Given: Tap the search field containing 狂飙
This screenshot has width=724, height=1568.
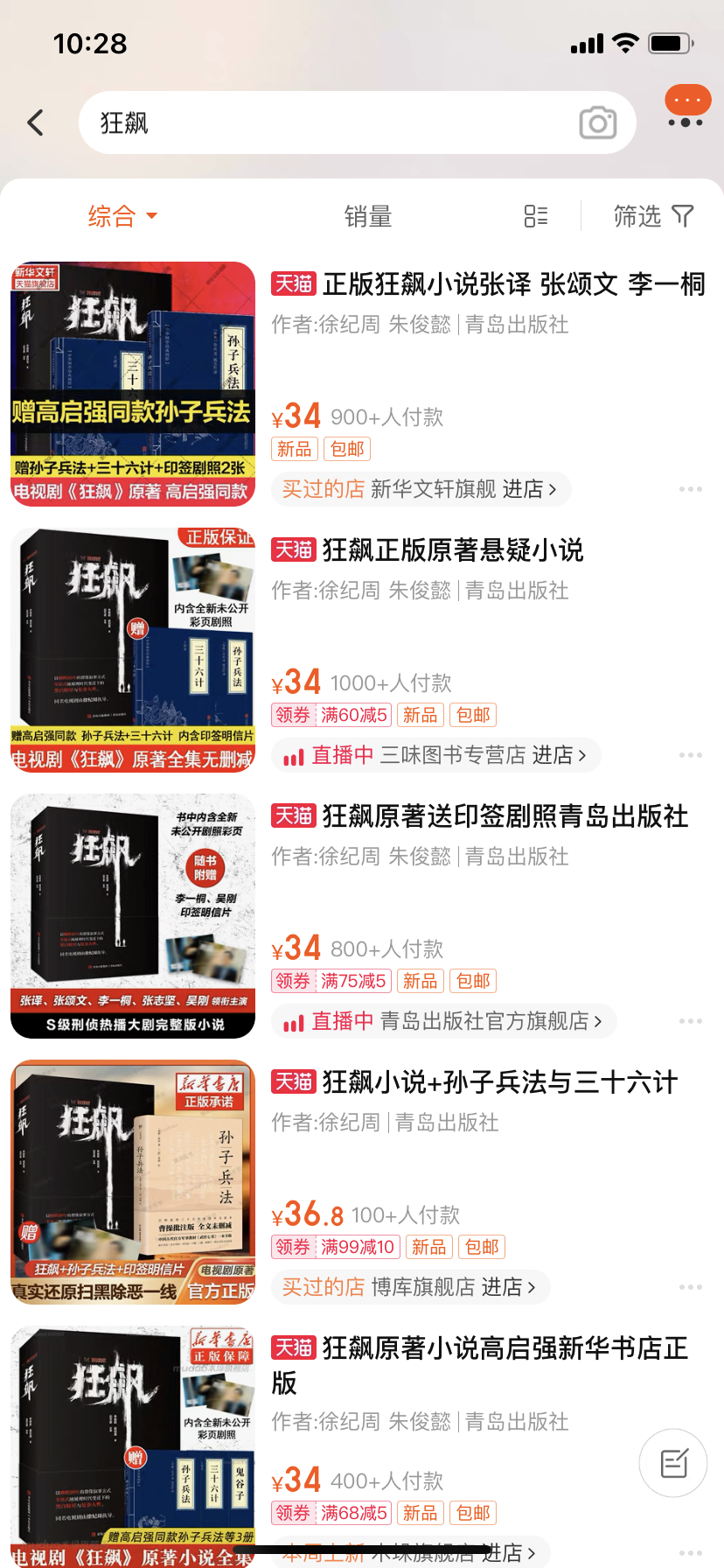Looking at the screenshot, I should pyautogui.click(x=332, y=122).
